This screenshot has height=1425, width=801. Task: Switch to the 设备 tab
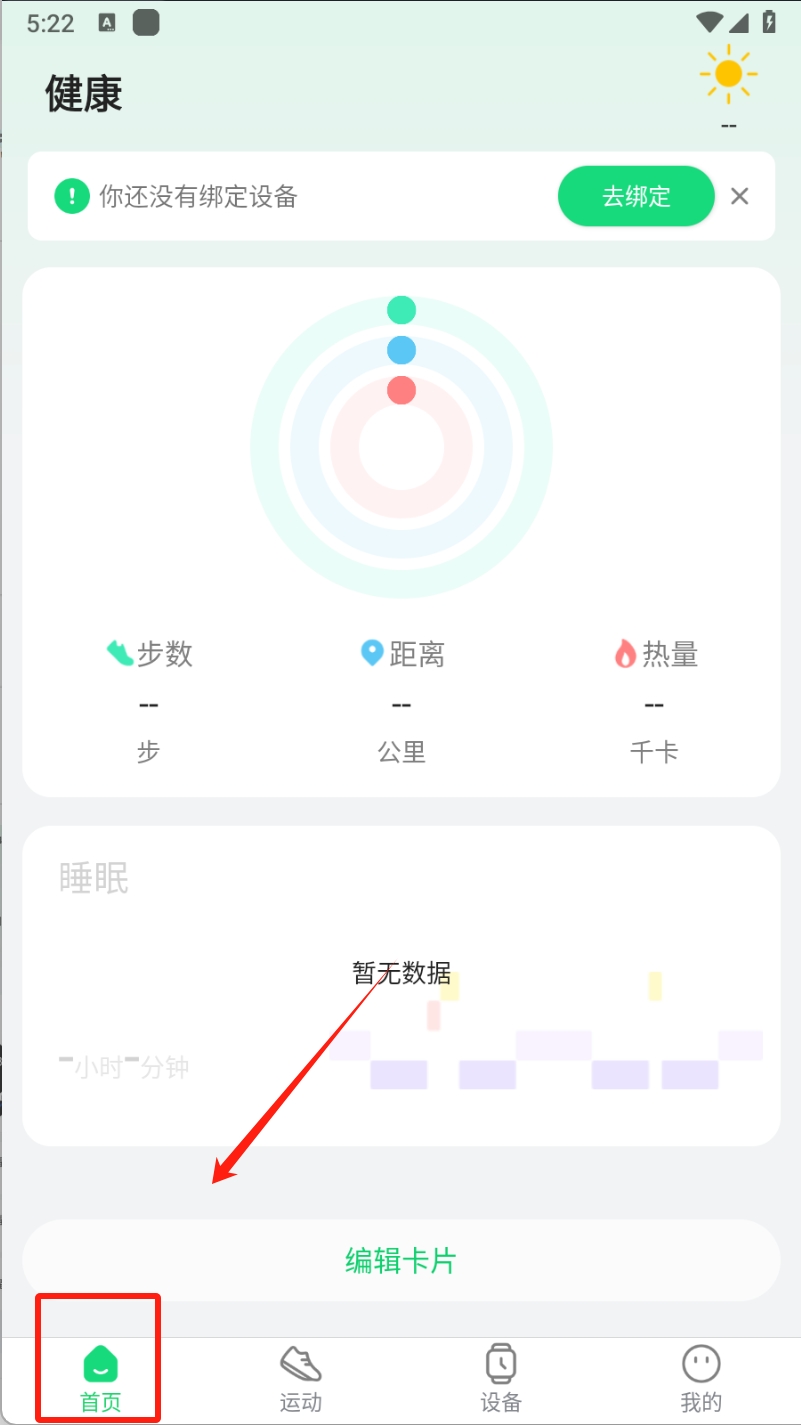click(x=501, y=1378)
